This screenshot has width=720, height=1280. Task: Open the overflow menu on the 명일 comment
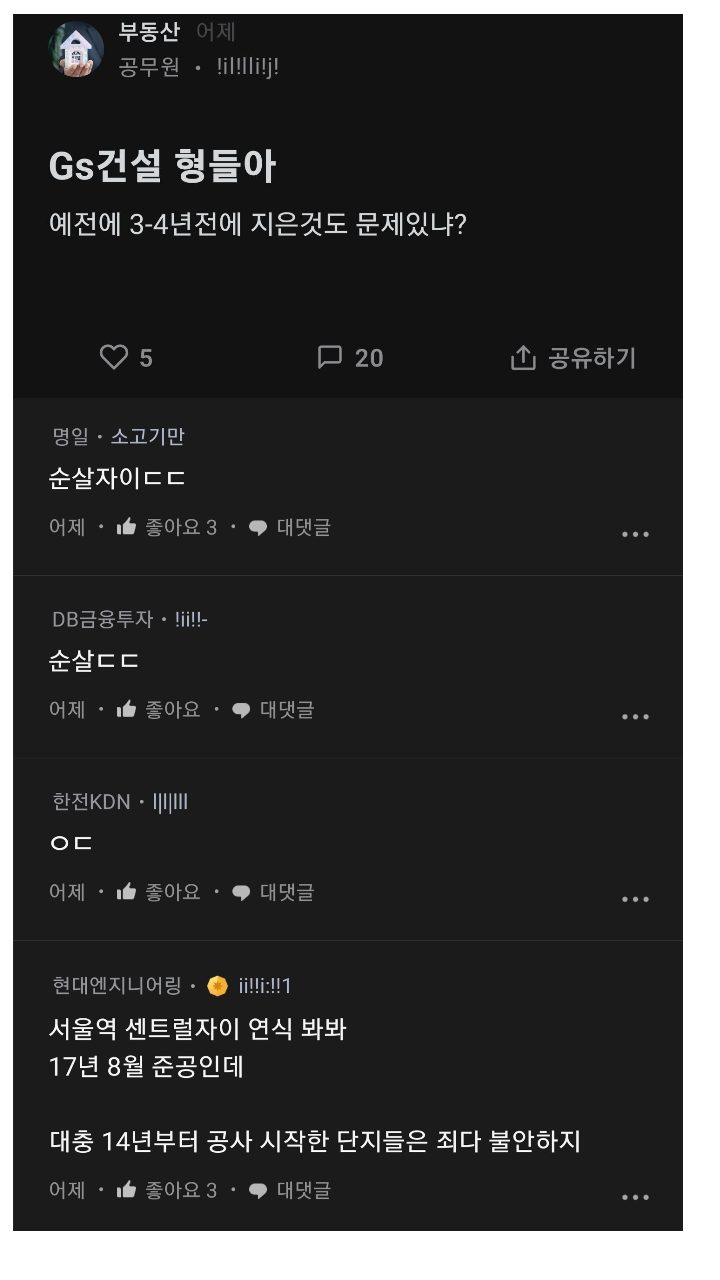pos(635,534)
